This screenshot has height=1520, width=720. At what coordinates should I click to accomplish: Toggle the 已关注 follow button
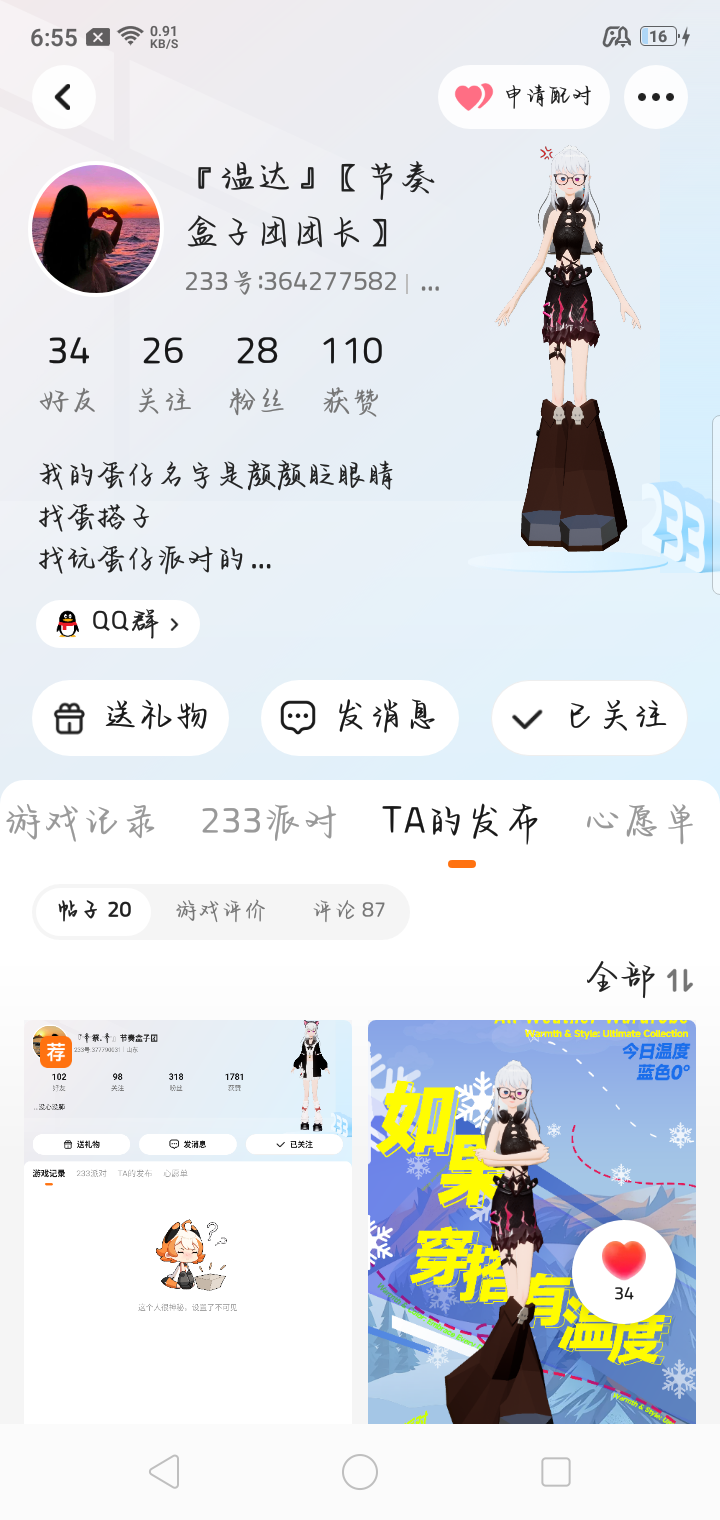click(x=589, y=717)
